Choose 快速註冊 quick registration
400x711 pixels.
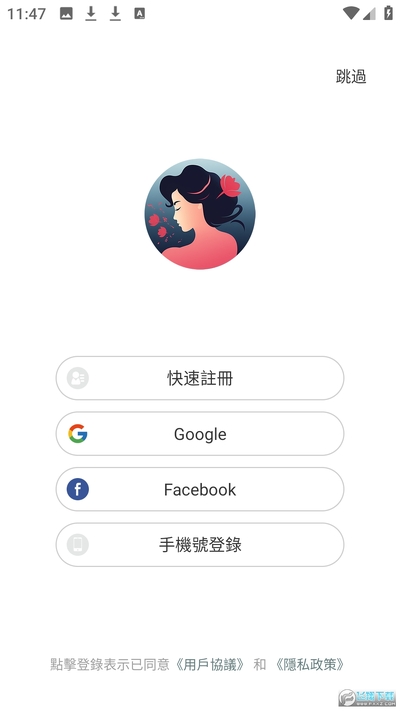tap(200, 378)
